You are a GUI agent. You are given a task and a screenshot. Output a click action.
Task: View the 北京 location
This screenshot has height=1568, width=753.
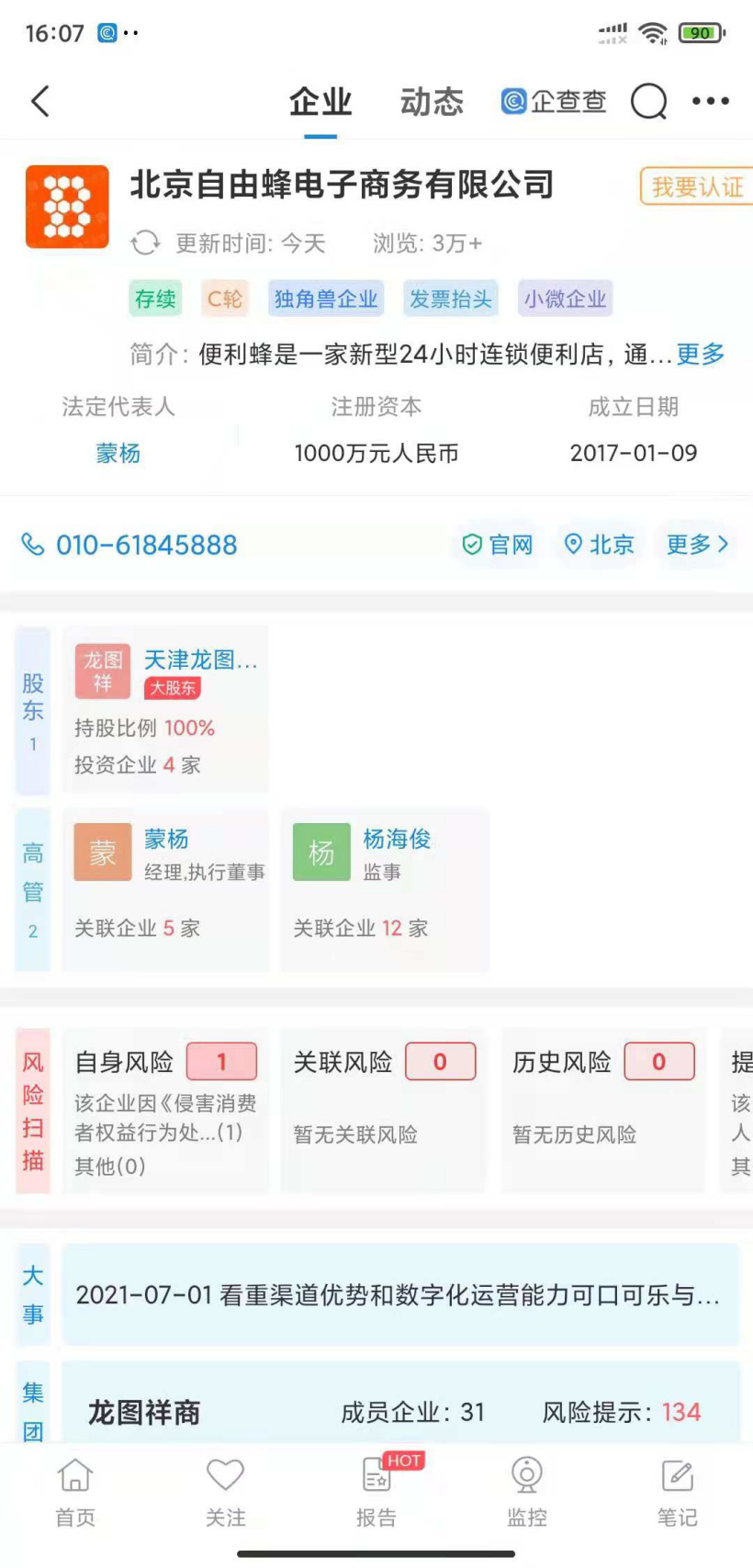click(x=600, y=545)
